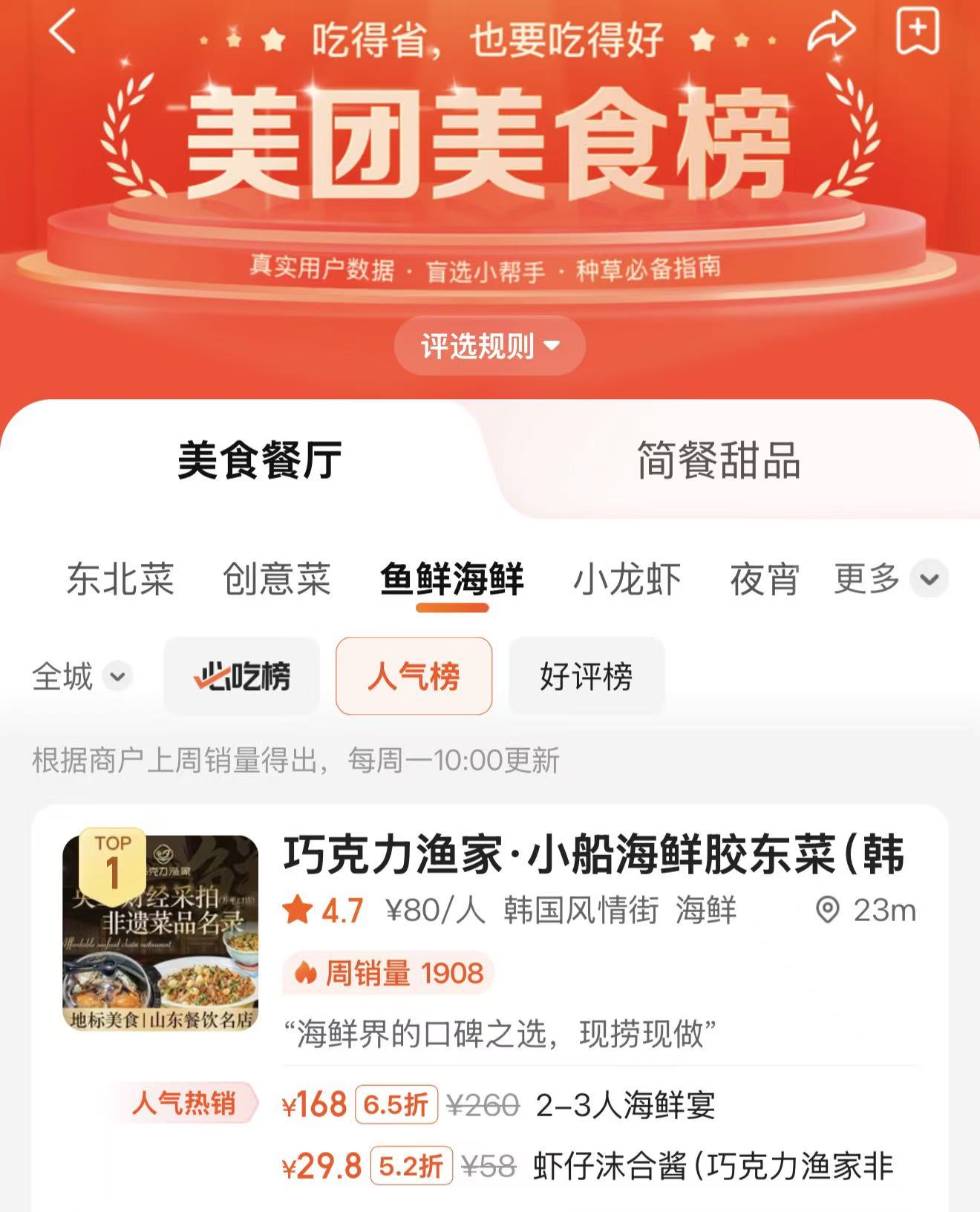The height and width of the screenshot is (1212, 980).
Task: Select the 人气榜 ranking chip
Action: [x=414, y=676]
